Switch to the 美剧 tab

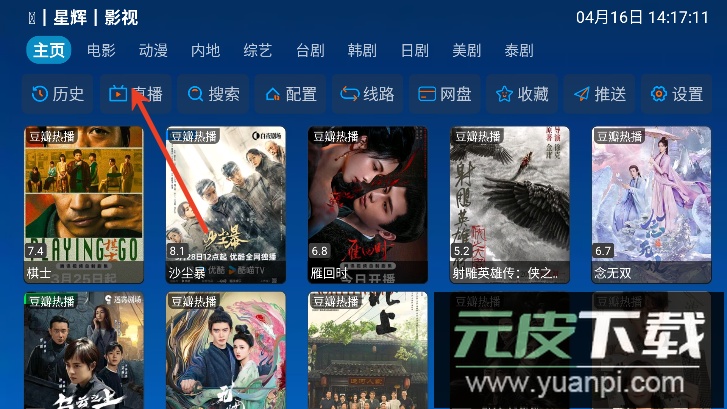tap(466, 51)
